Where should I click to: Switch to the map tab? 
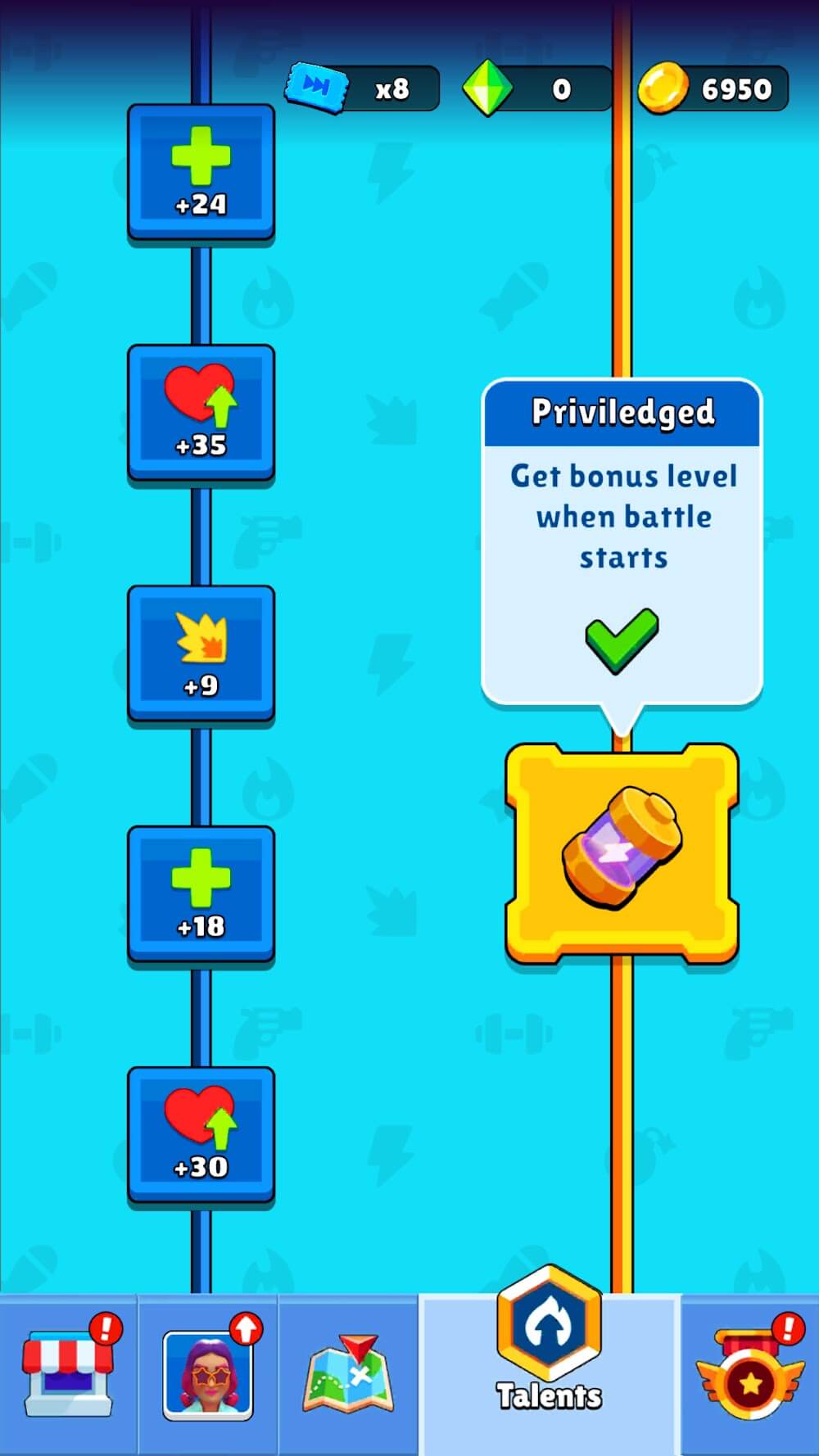tap(348, 1376)
